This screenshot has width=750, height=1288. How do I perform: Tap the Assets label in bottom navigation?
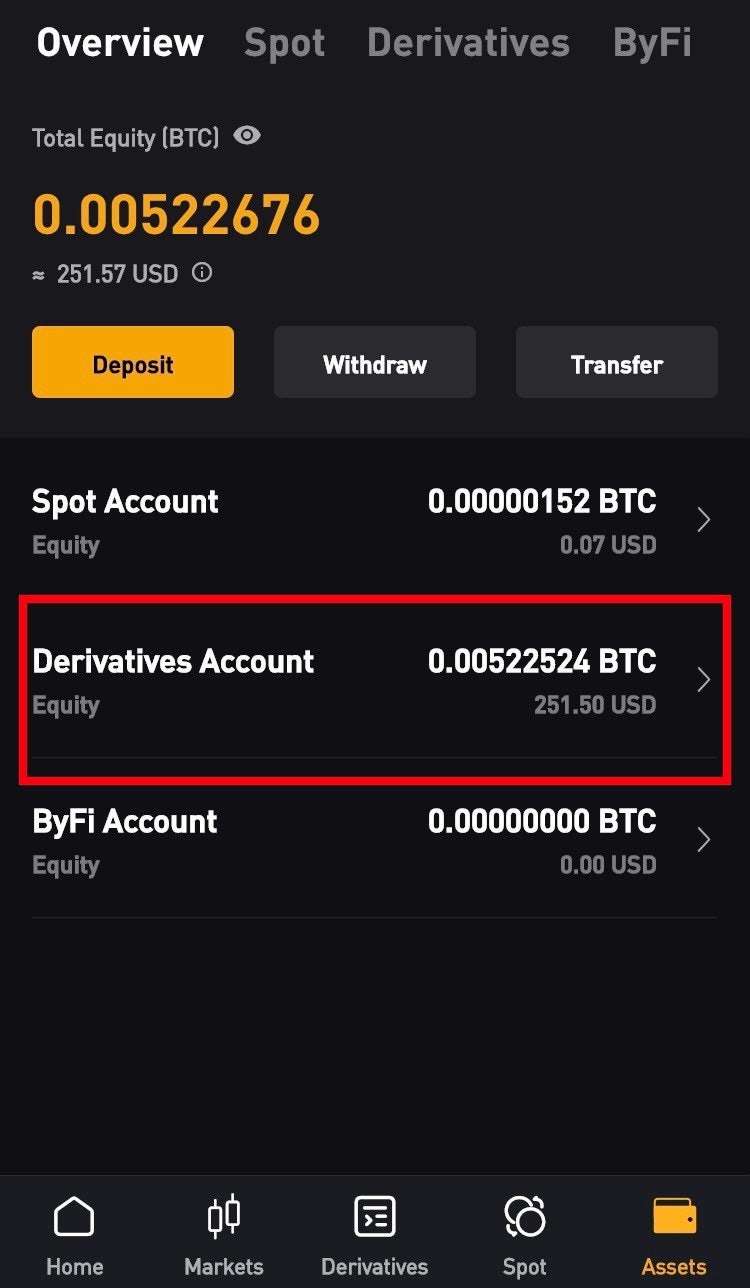tap(674, 1266)
